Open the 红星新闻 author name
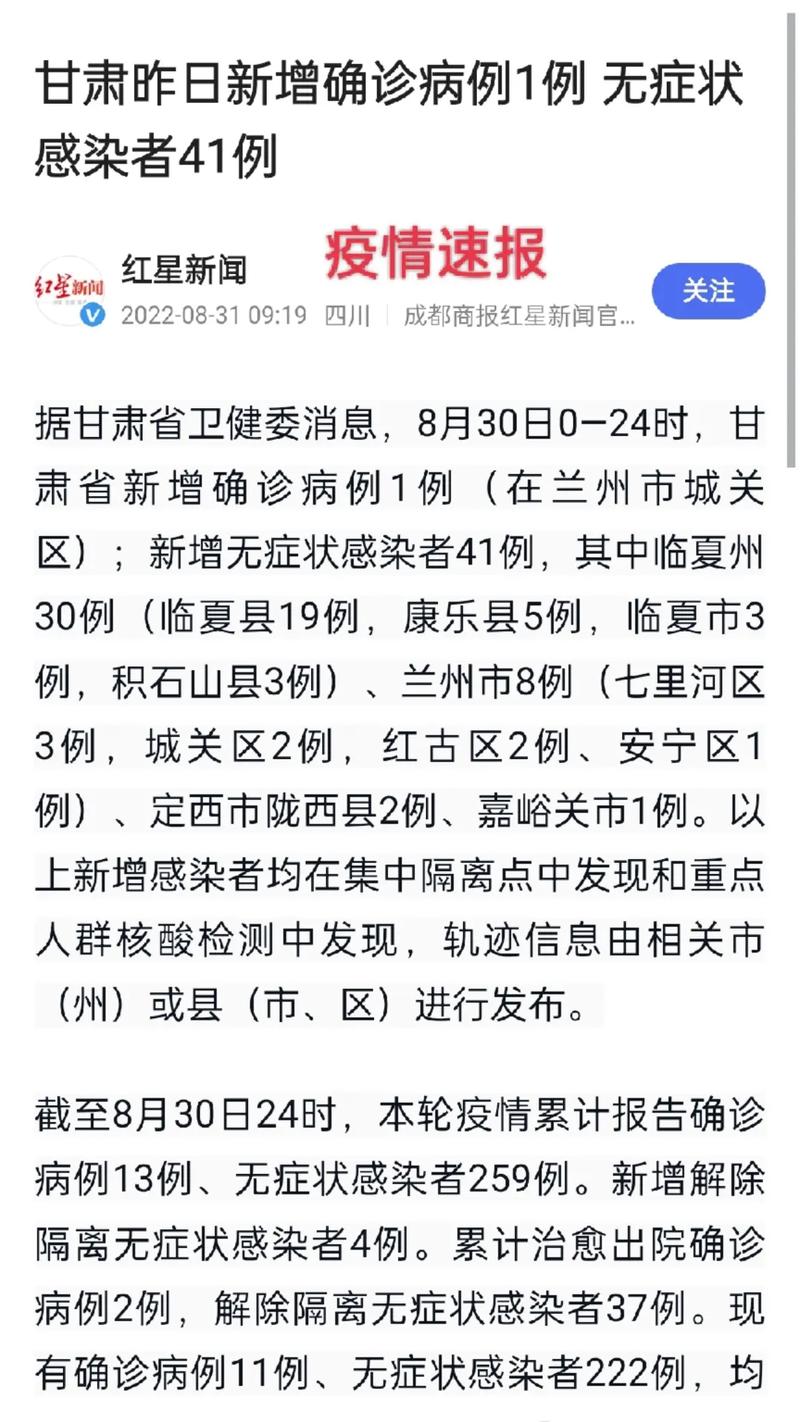 (x=184, y=268)
